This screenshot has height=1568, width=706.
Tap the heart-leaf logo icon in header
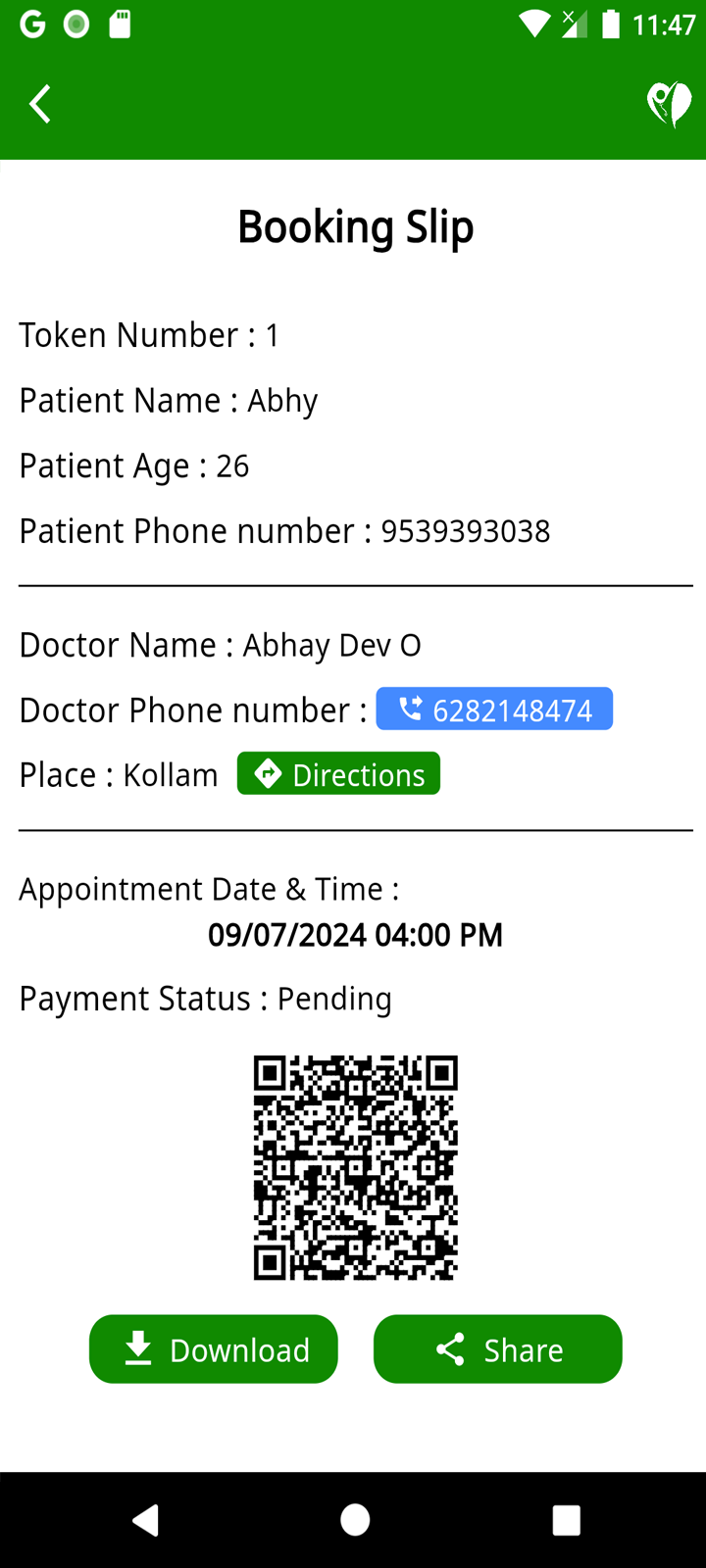[x=669, y=104]
